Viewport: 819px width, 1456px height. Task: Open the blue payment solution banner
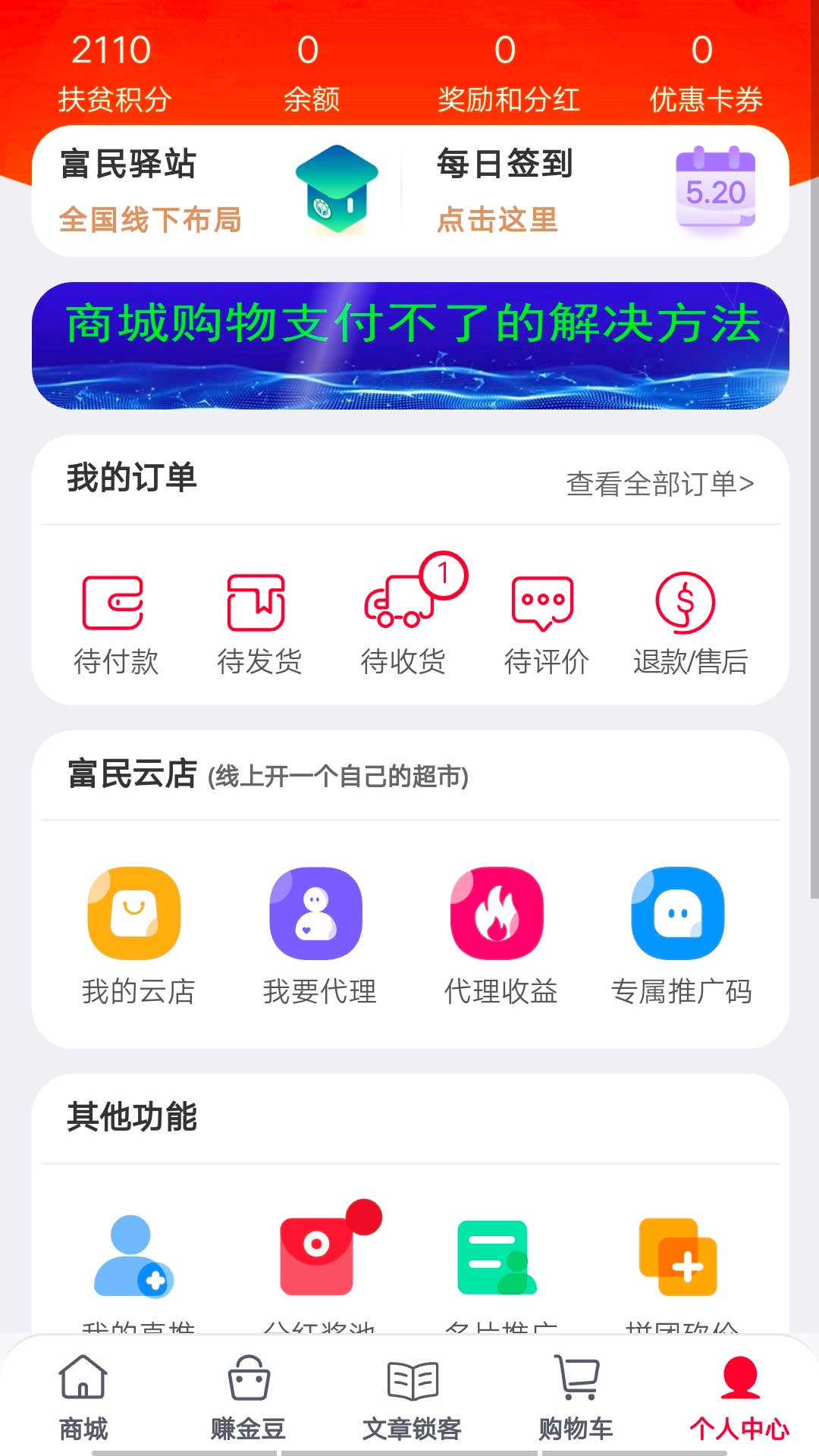[x=409, y=343]
